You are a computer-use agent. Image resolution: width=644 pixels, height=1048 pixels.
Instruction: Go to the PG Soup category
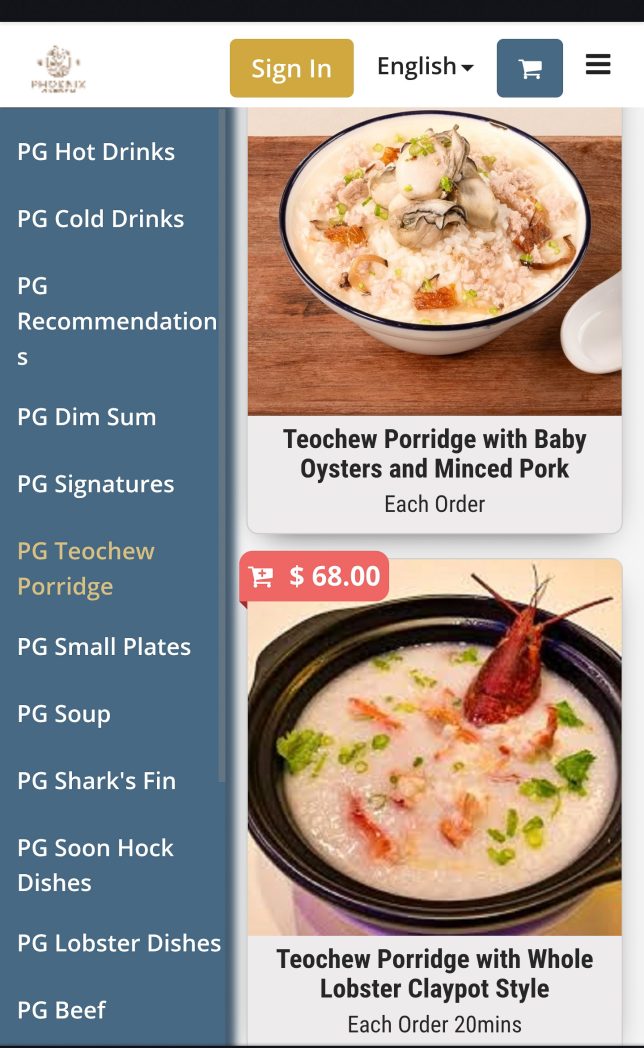tap(64, 714)
